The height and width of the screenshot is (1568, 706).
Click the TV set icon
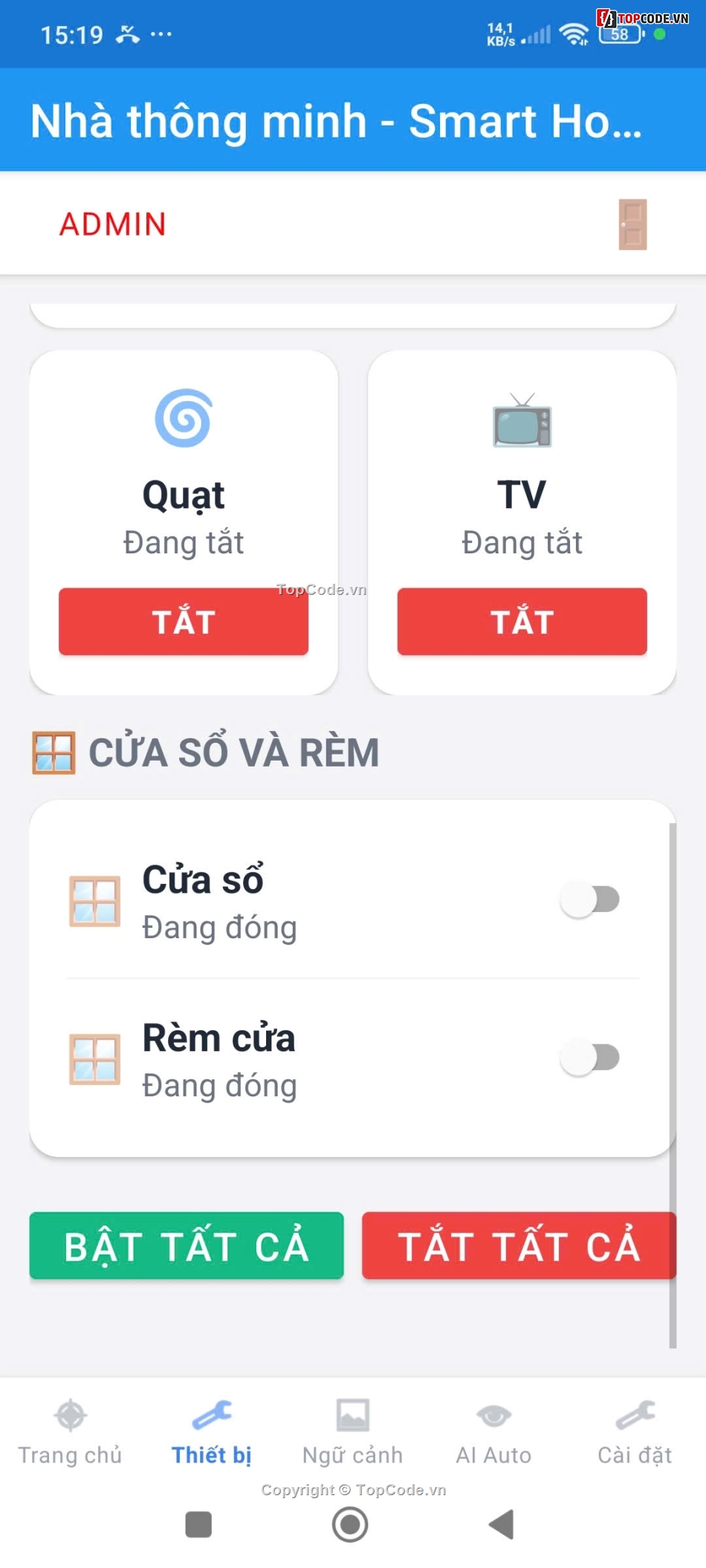522,423
